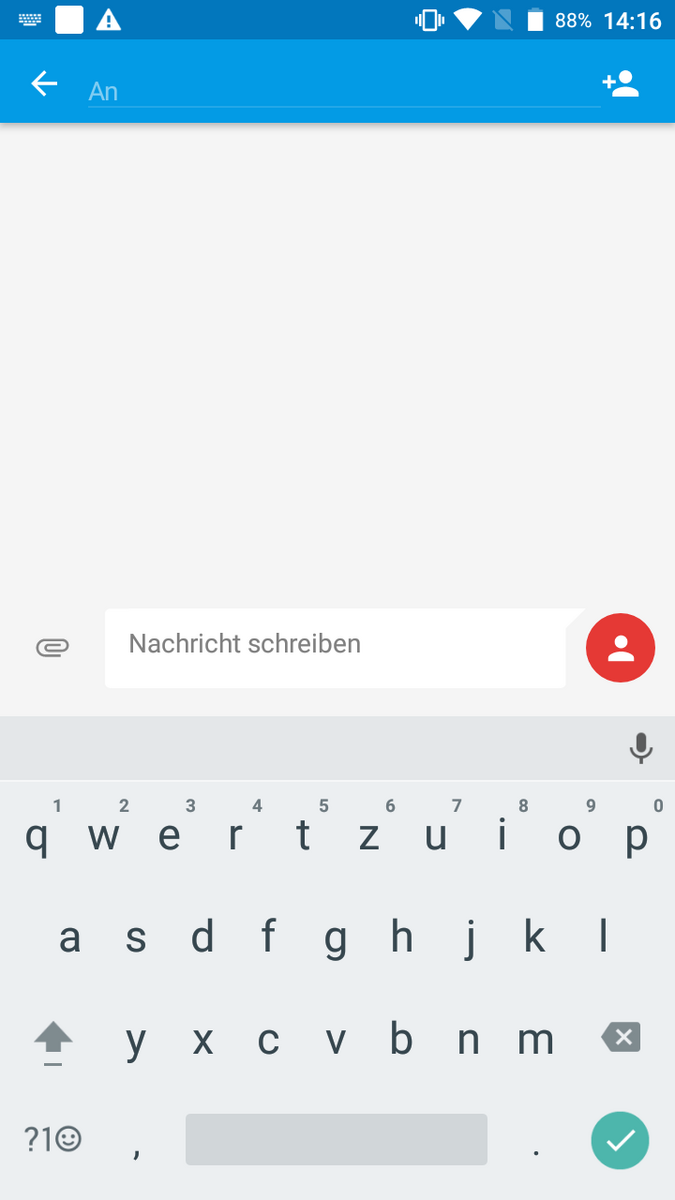Tap the "An" recipient field

pos(340,90)
